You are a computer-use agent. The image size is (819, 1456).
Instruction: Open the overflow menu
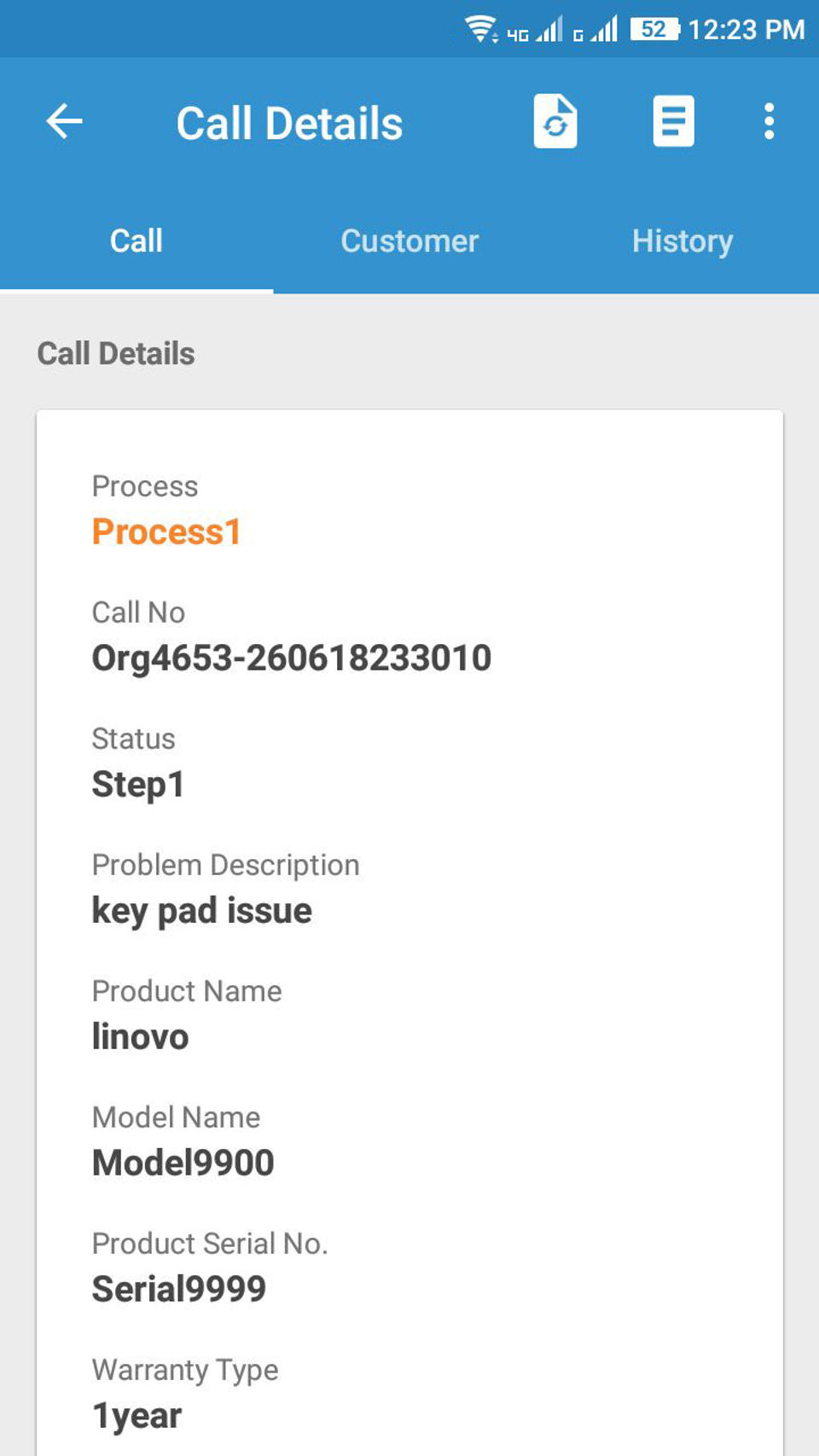769,122
